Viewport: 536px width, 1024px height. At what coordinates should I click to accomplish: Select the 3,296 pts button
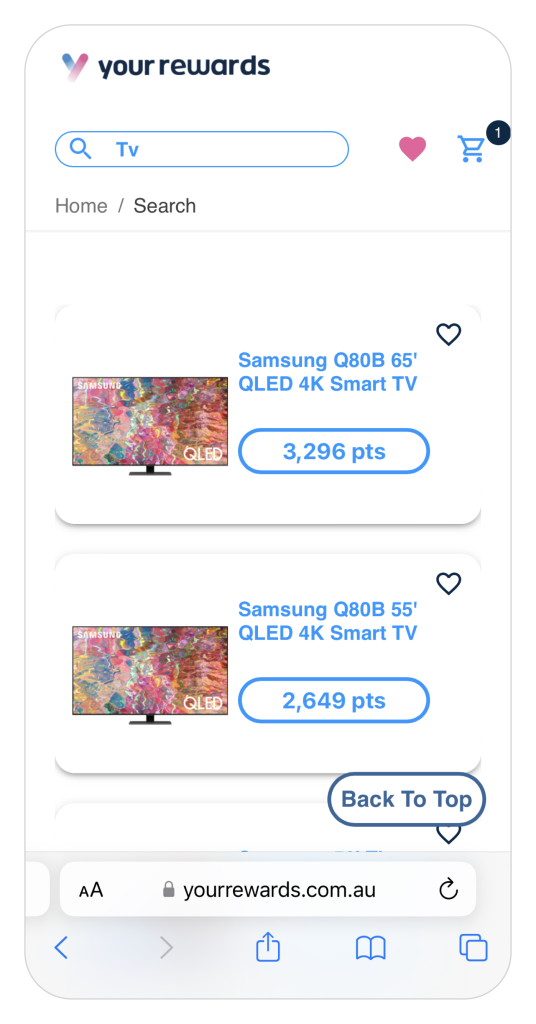tap(334, 451)
